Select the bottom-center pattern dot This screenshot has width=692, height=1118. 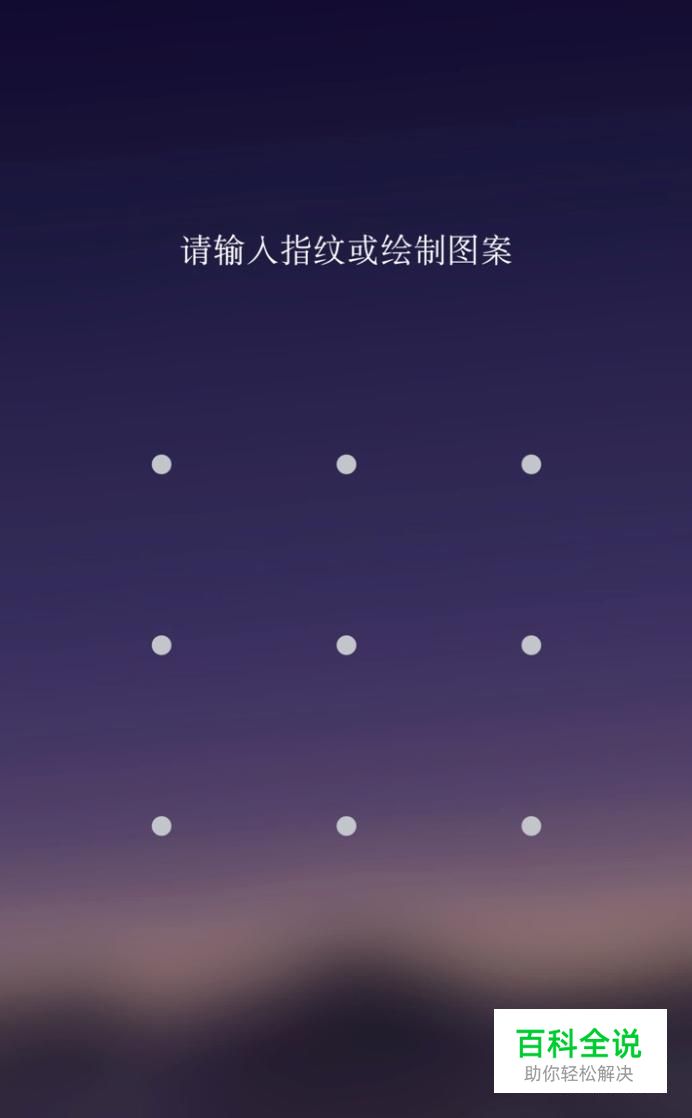[346, 826]
